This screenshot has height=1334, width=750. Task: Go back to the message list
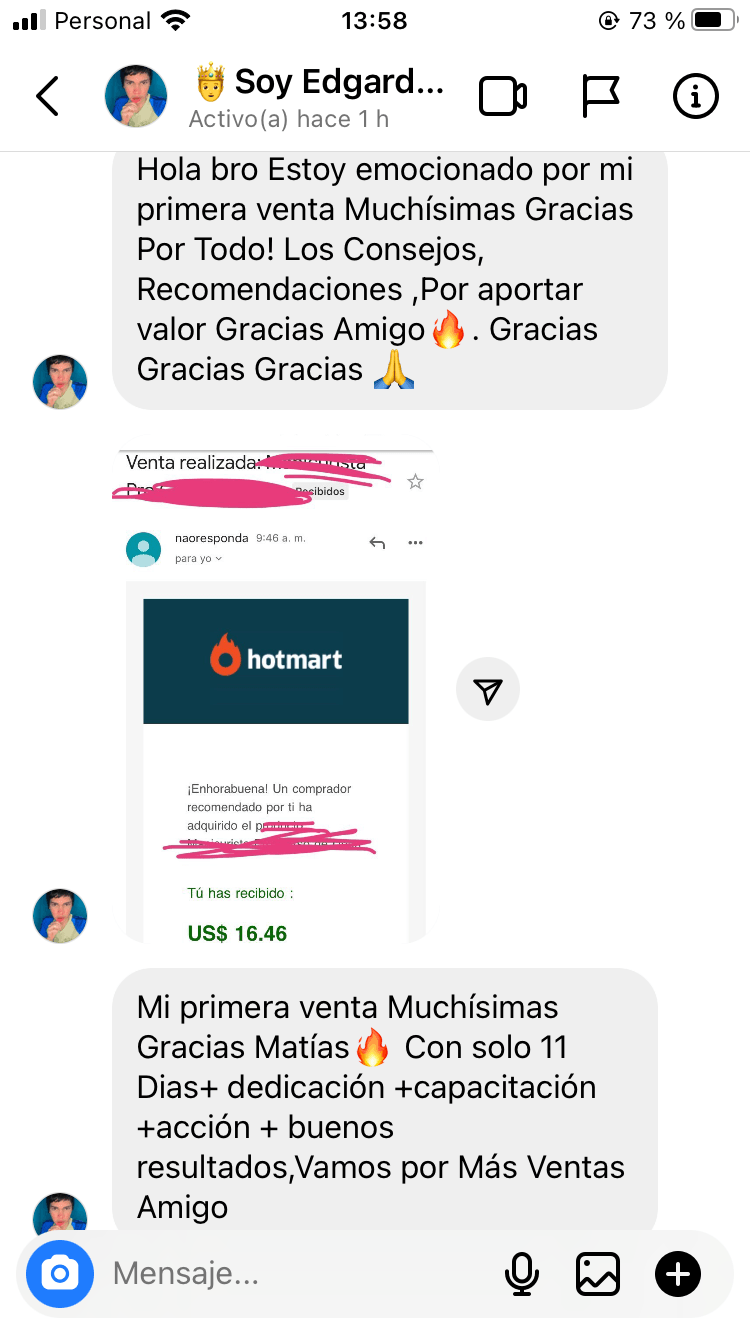[x=47, y=97]
